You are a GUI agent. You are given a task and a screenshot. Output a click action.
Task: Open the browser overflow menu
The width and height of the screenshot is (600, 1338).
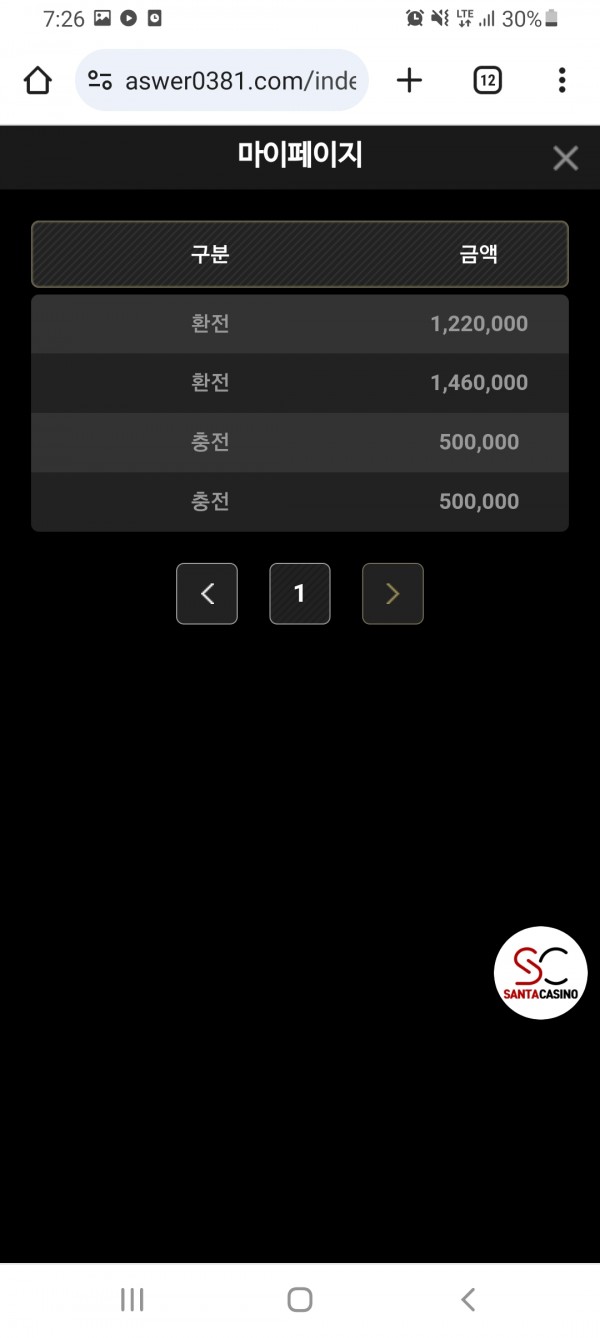click(x=562, y=80)
